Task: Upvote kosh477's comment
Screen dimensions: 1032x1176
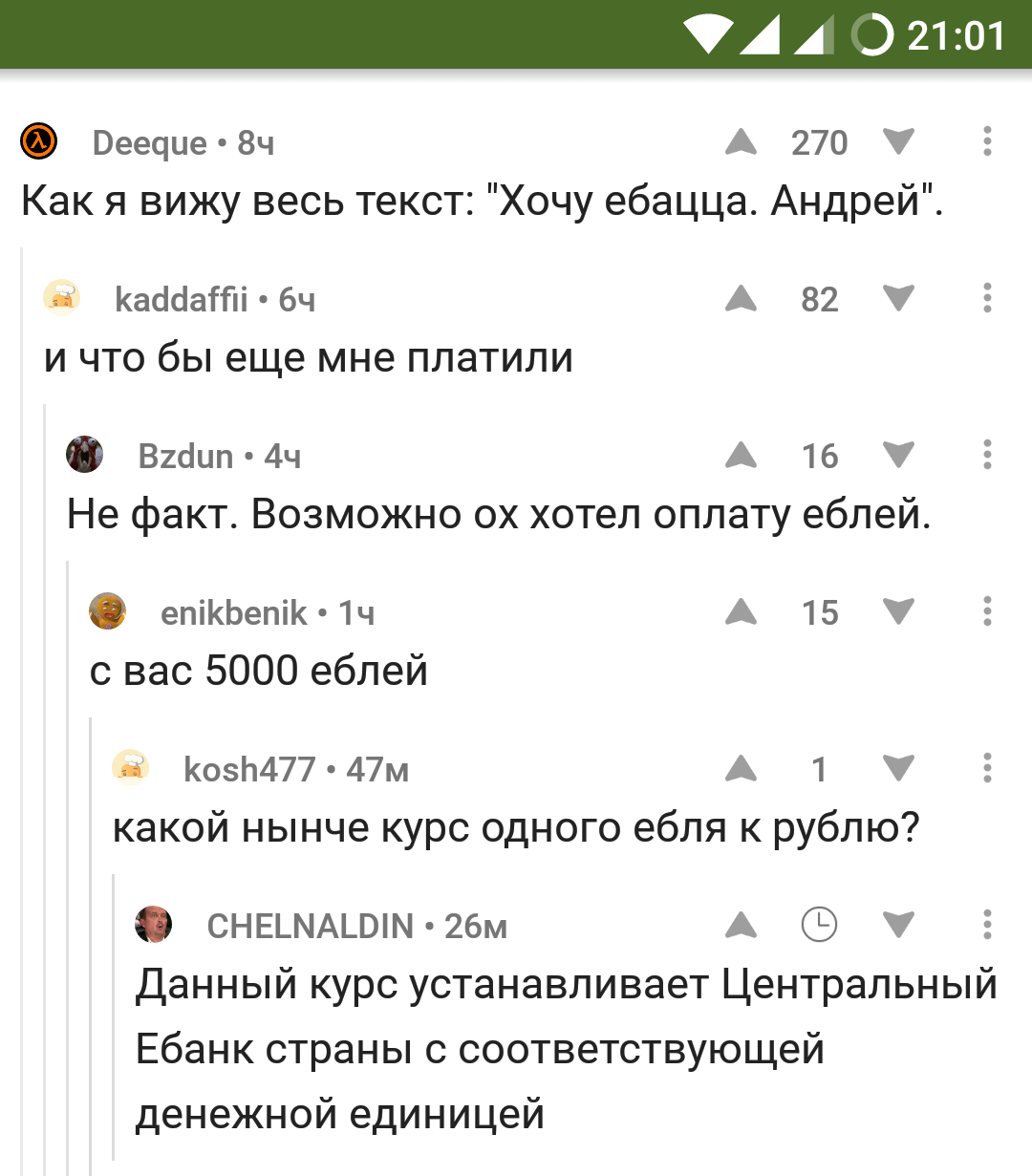Action: click(x=741, y=769)
